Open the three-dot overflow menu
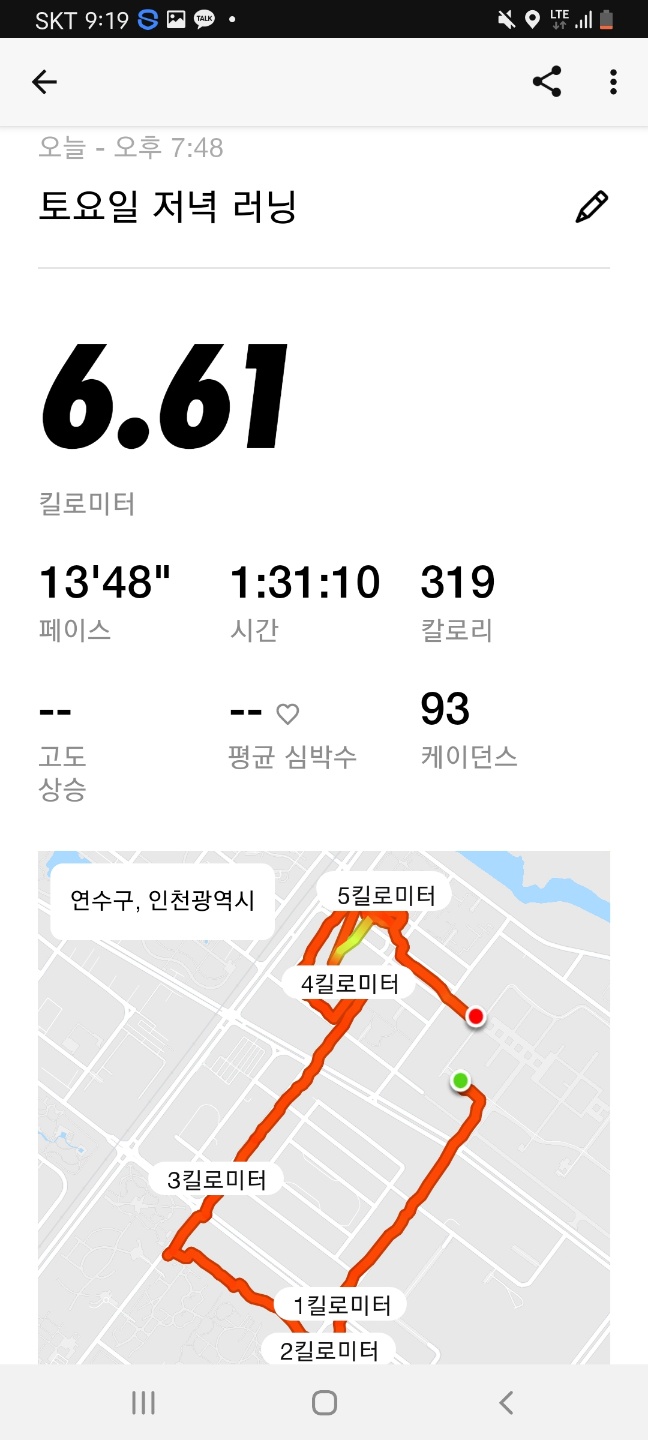This screenshot has height=1440, width=648. pyautogui.click(x=614, y=82)
